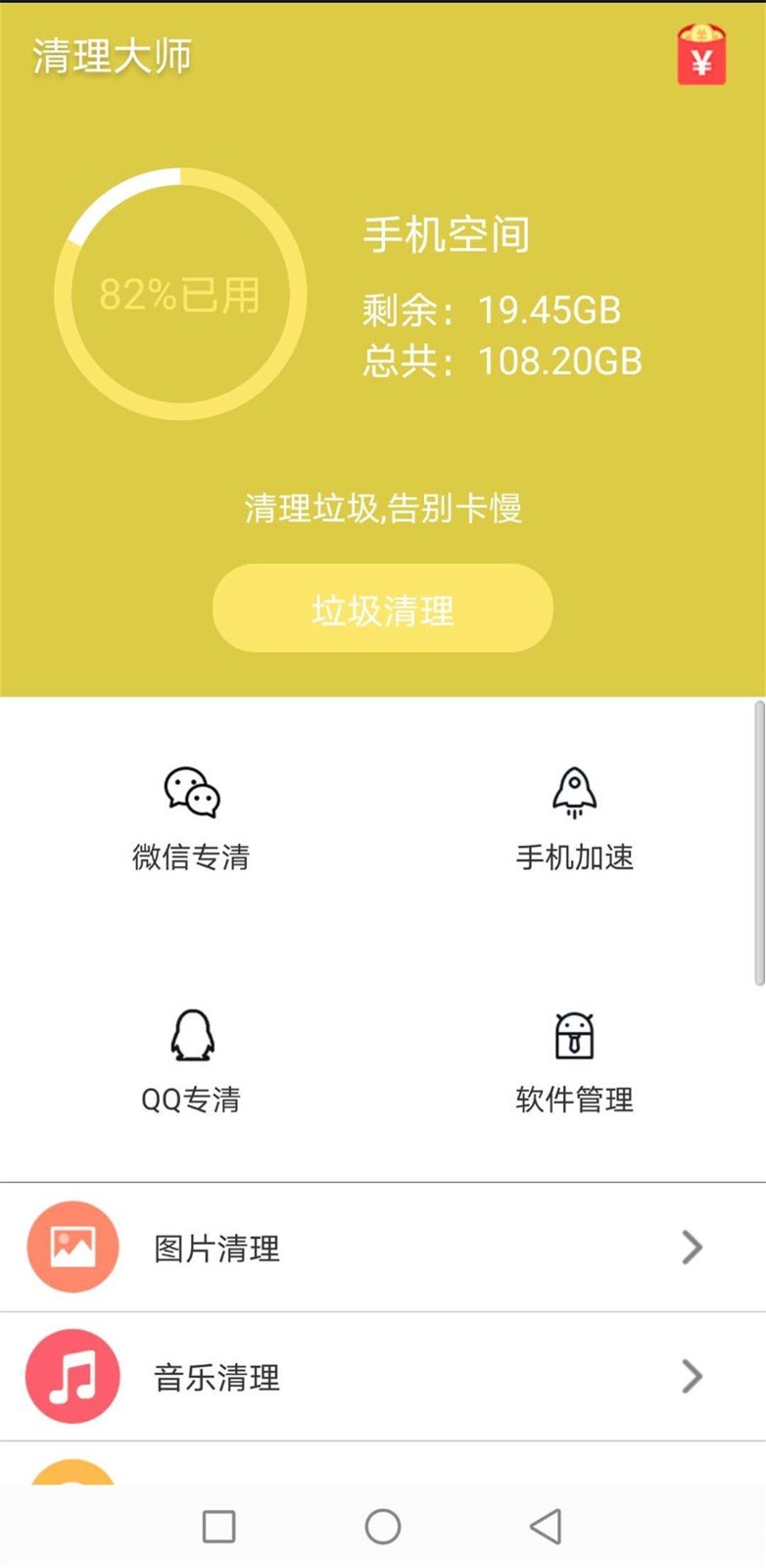
Task: Click the music cleanup (音乐清理) note icon
Action: click(x=72, y=1376)
